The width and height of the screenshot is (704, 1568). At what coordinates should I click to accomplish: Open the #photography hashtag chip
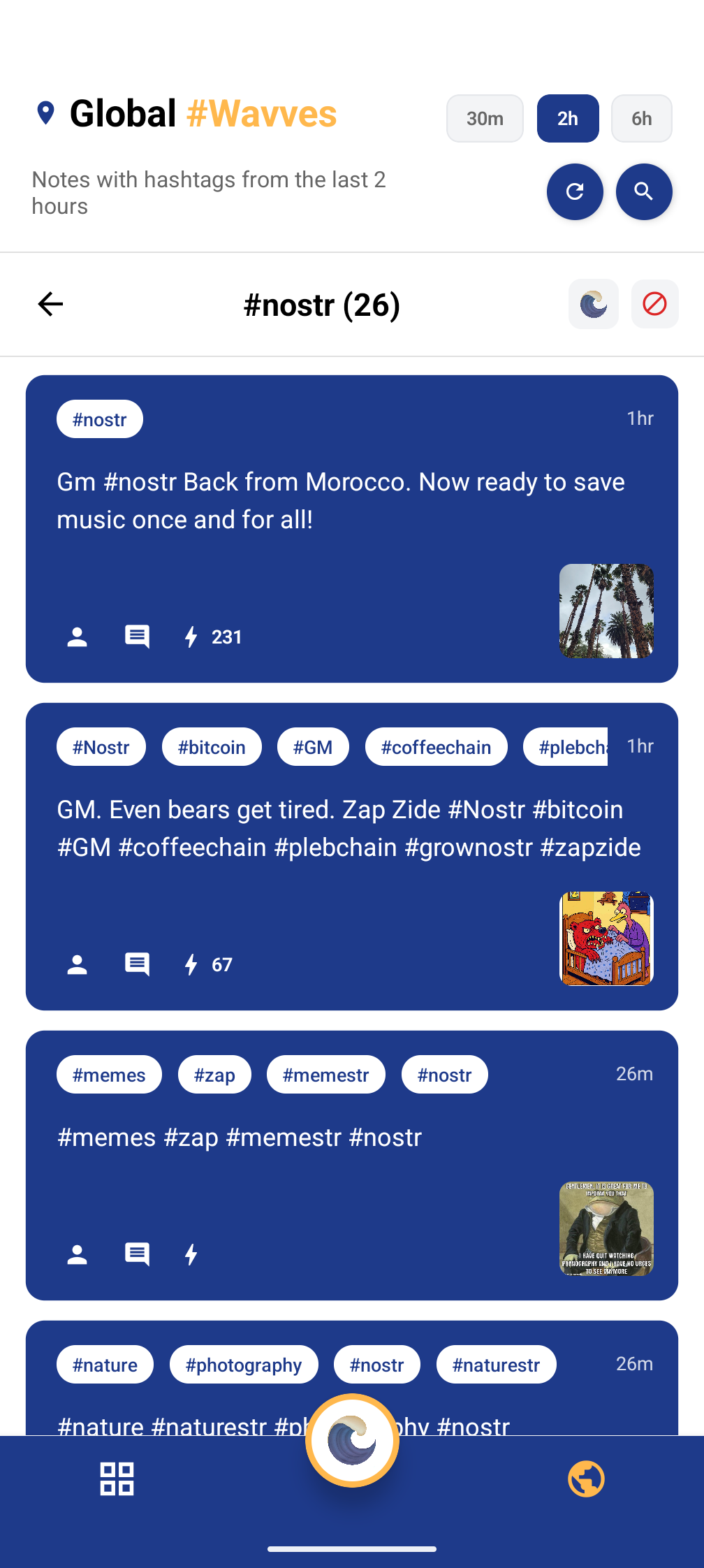(x=244, y=1364)
